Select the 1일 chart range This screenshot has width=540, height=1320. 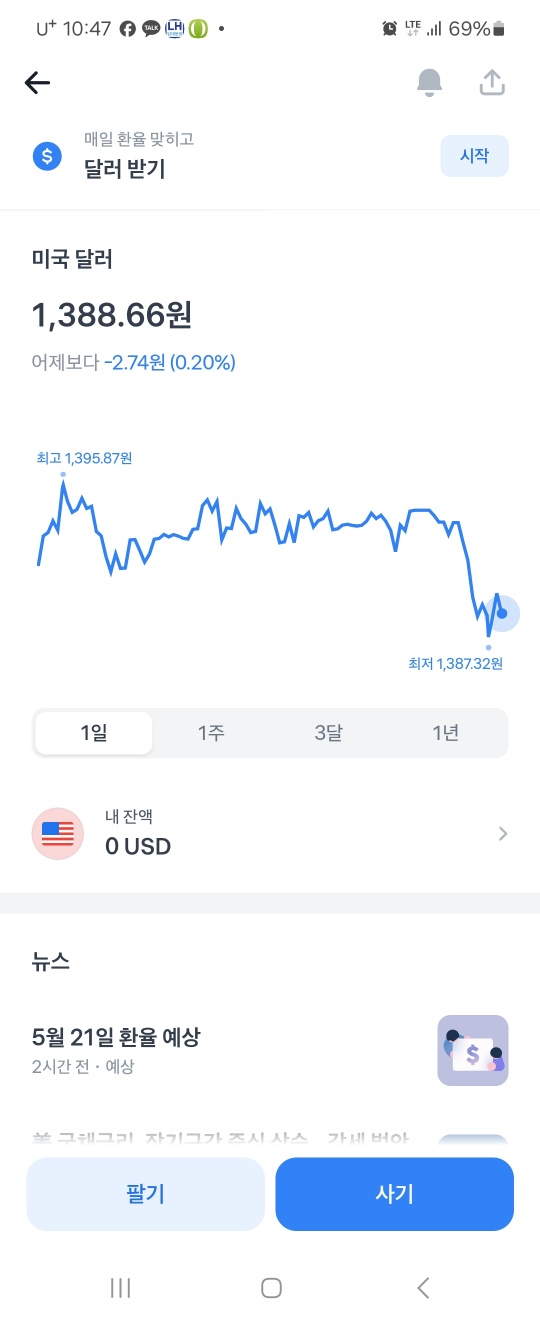tap(93, 733)
